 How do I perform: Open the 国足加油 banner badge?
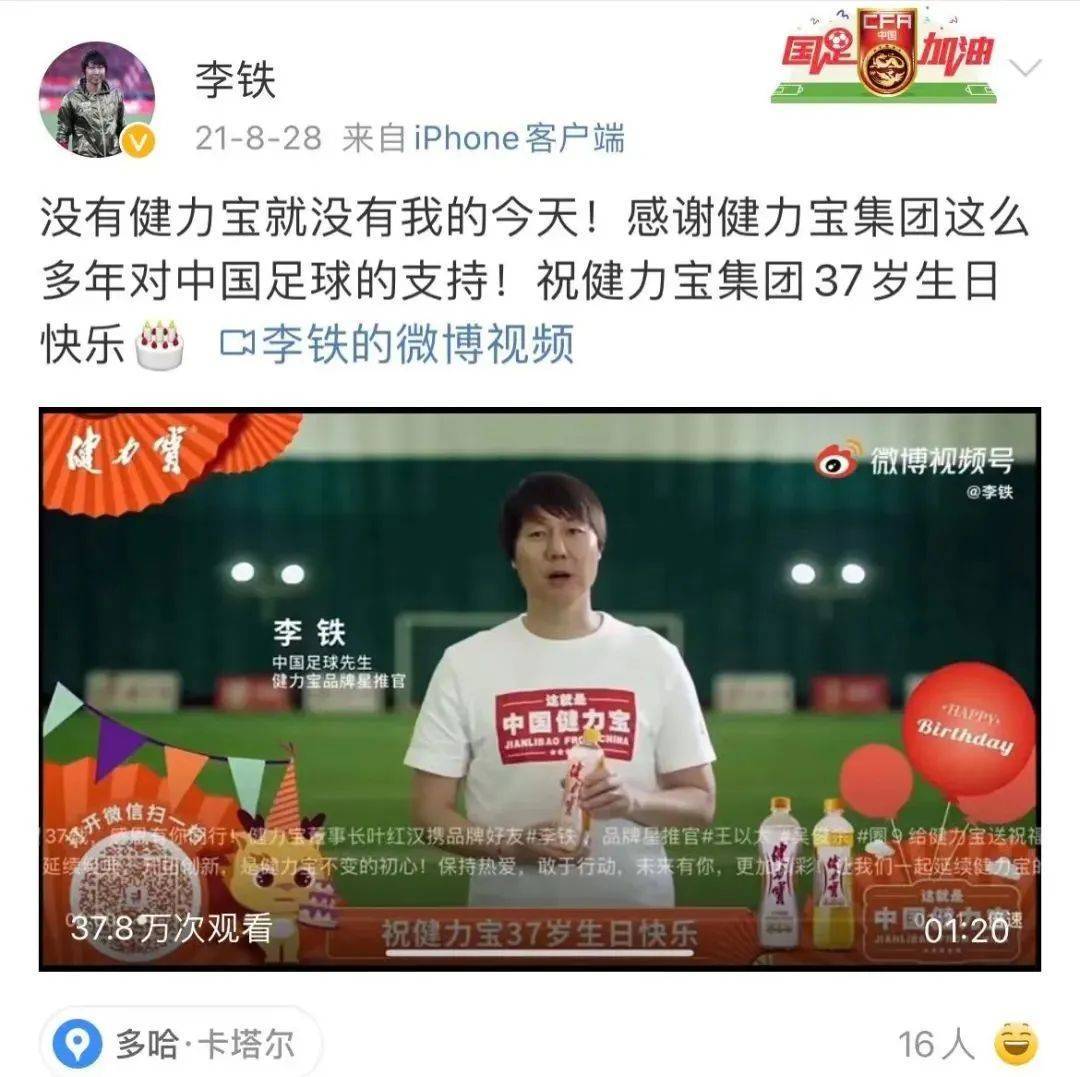pyautogui.click(x=884, y=55)
